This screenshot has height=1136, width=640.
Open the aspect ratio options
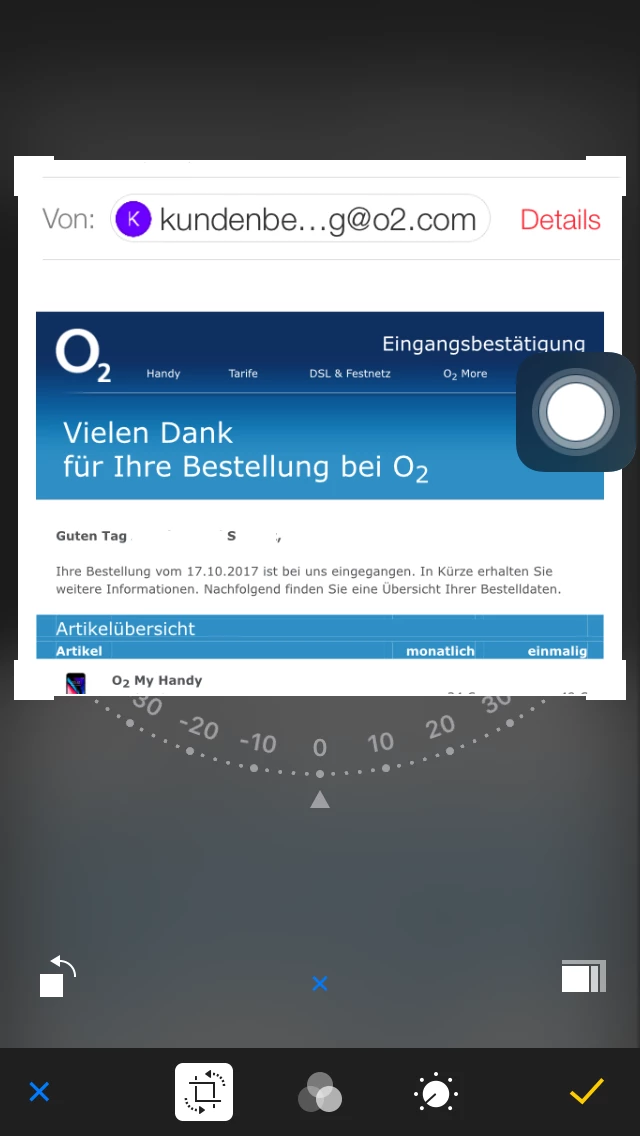583,976
